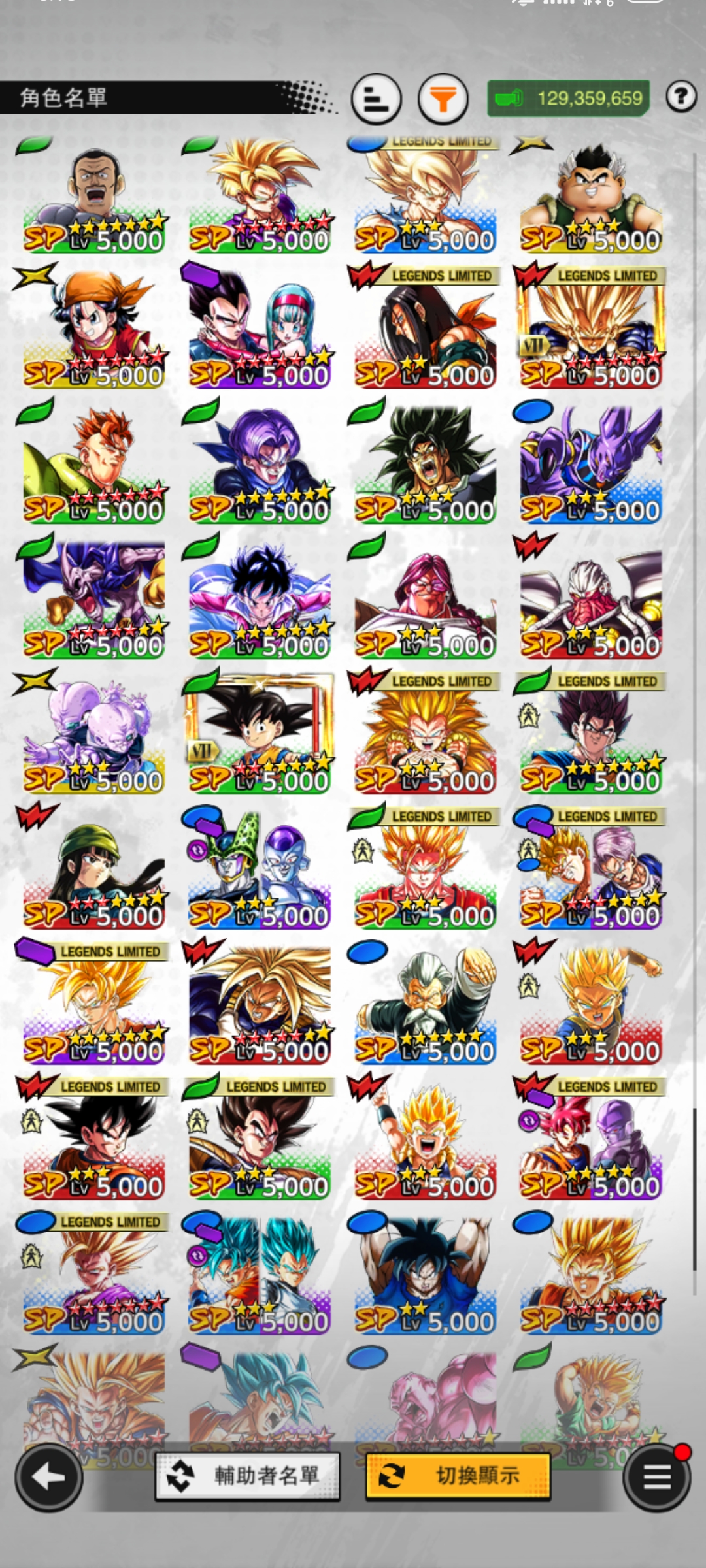Open the orange filter funnel
Viewport: 706px width, 1568px height.
tap(443, 99)
